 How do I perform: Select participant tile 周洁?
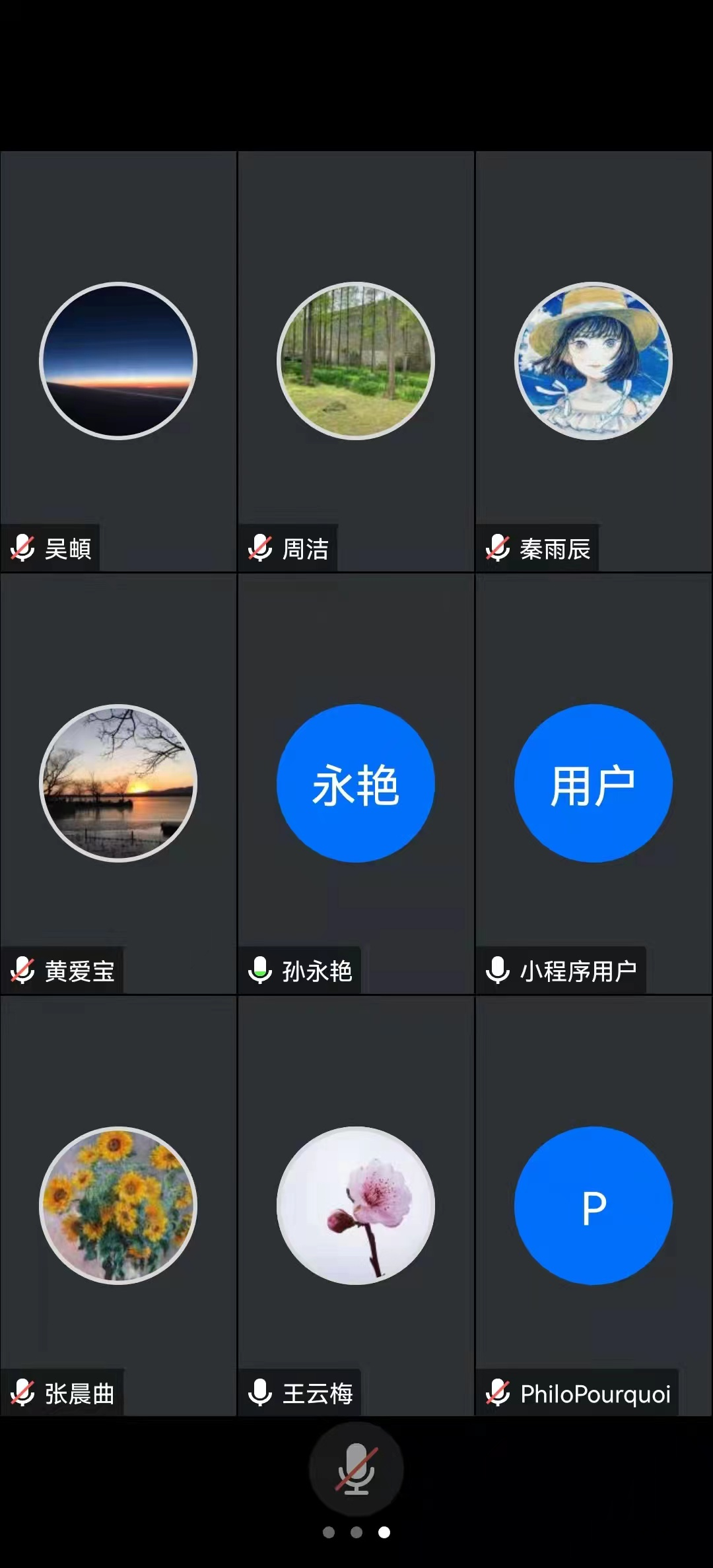(x=356, y=361)
